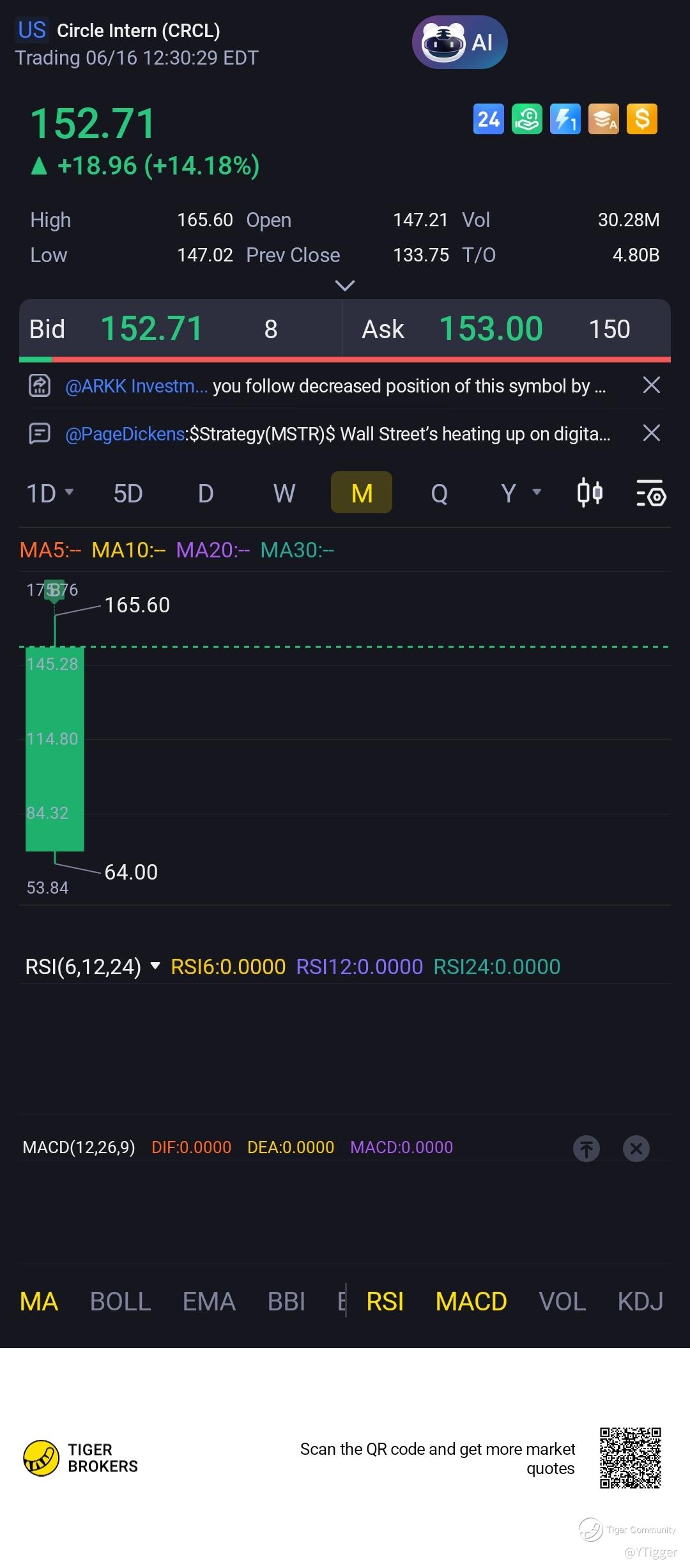Change the candlestick chart type
The image size is (690, 1568).
click(x=589, y=493)
